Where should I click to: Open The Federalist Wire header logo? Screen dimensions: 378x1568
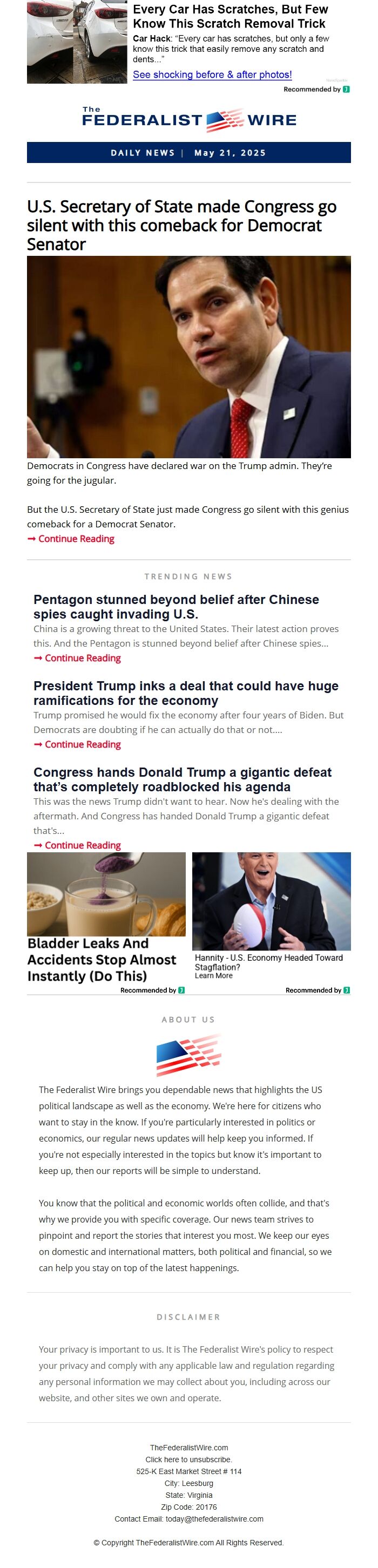click(x=188, y=120)
